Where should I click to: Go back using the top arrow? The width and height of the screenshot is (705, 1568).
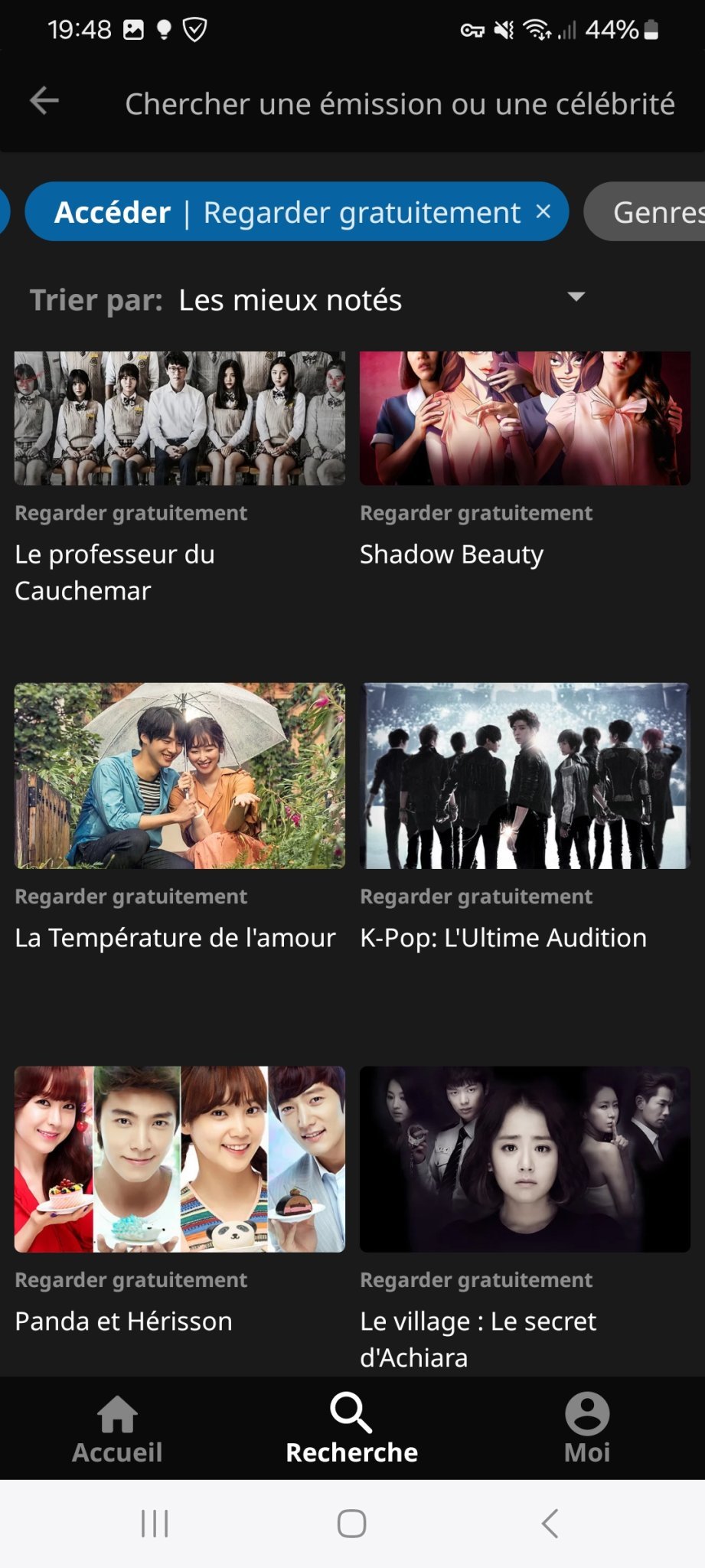(x=44, y=101)
